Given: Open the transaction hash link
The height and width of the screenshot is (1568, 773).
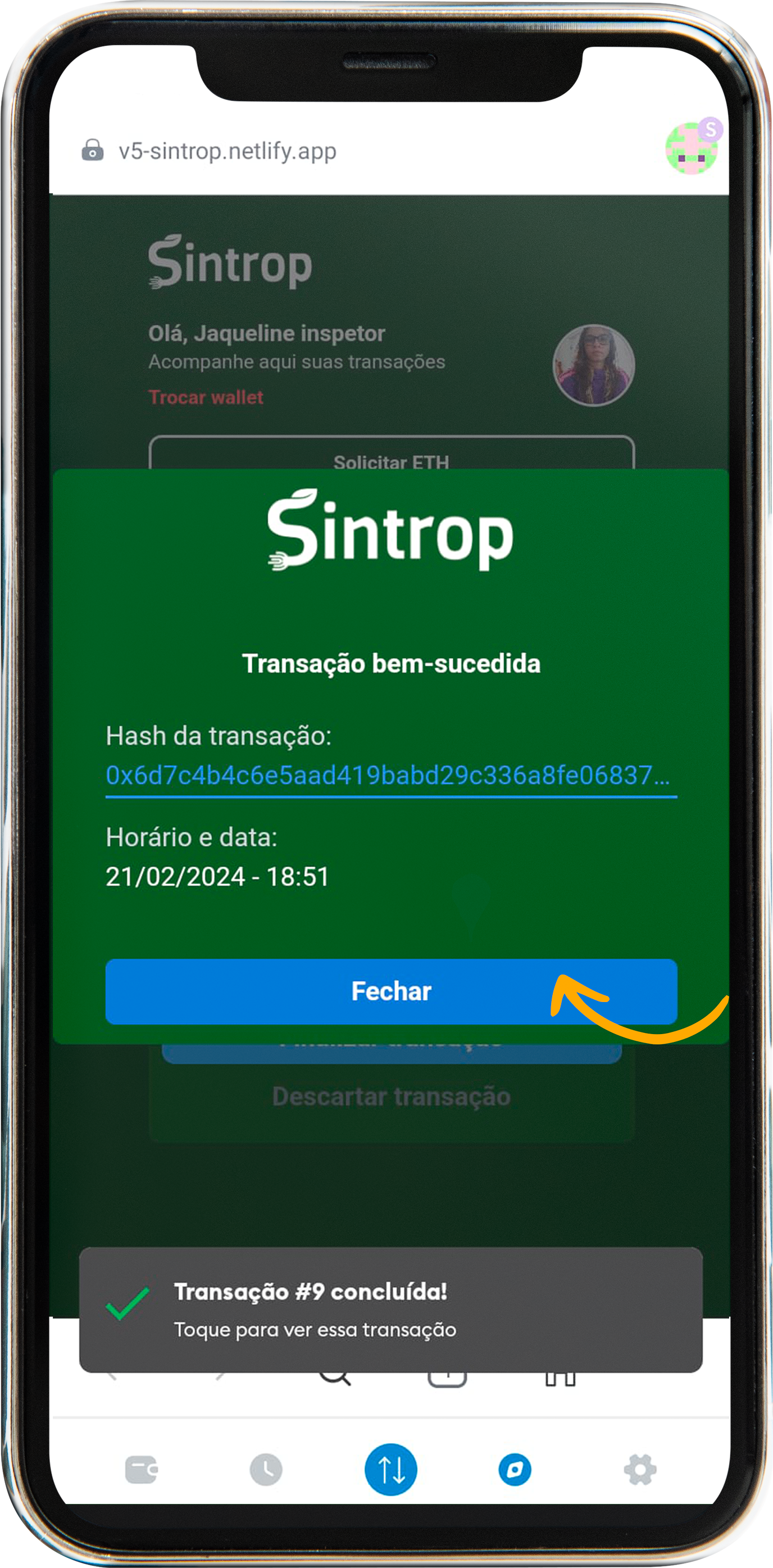Looking at the screenshot, I should [388, 776].
